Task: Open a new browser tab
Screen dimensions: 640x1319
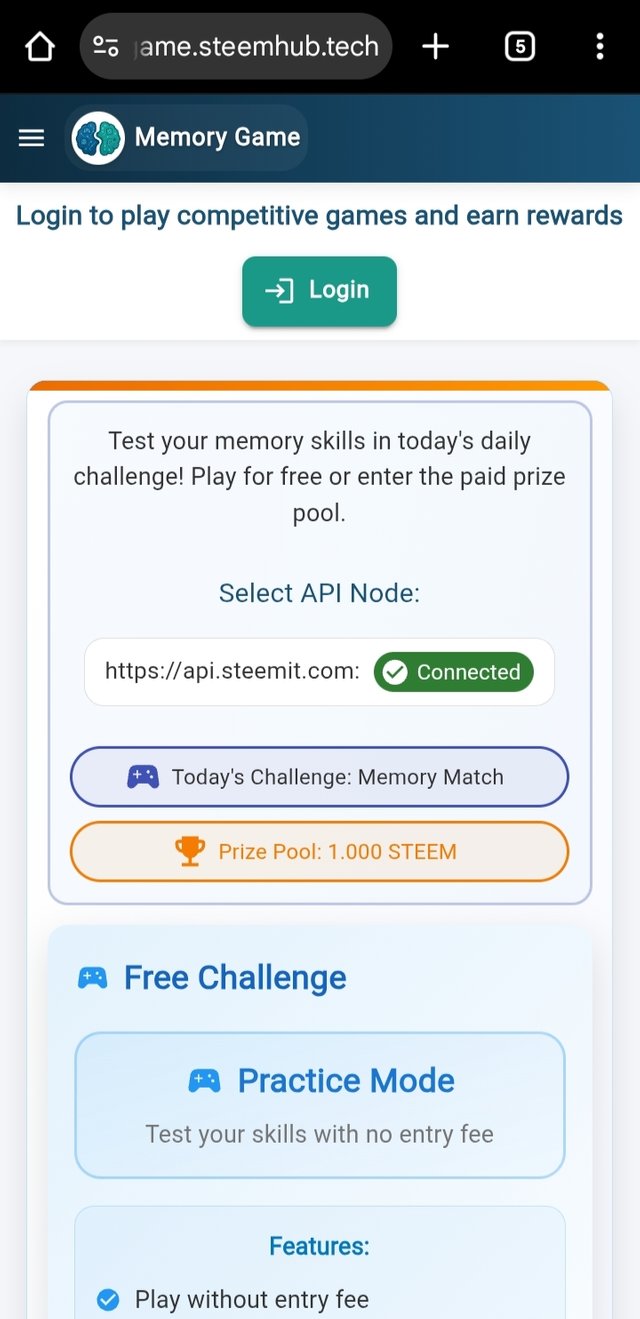Action: coord(435,46)
